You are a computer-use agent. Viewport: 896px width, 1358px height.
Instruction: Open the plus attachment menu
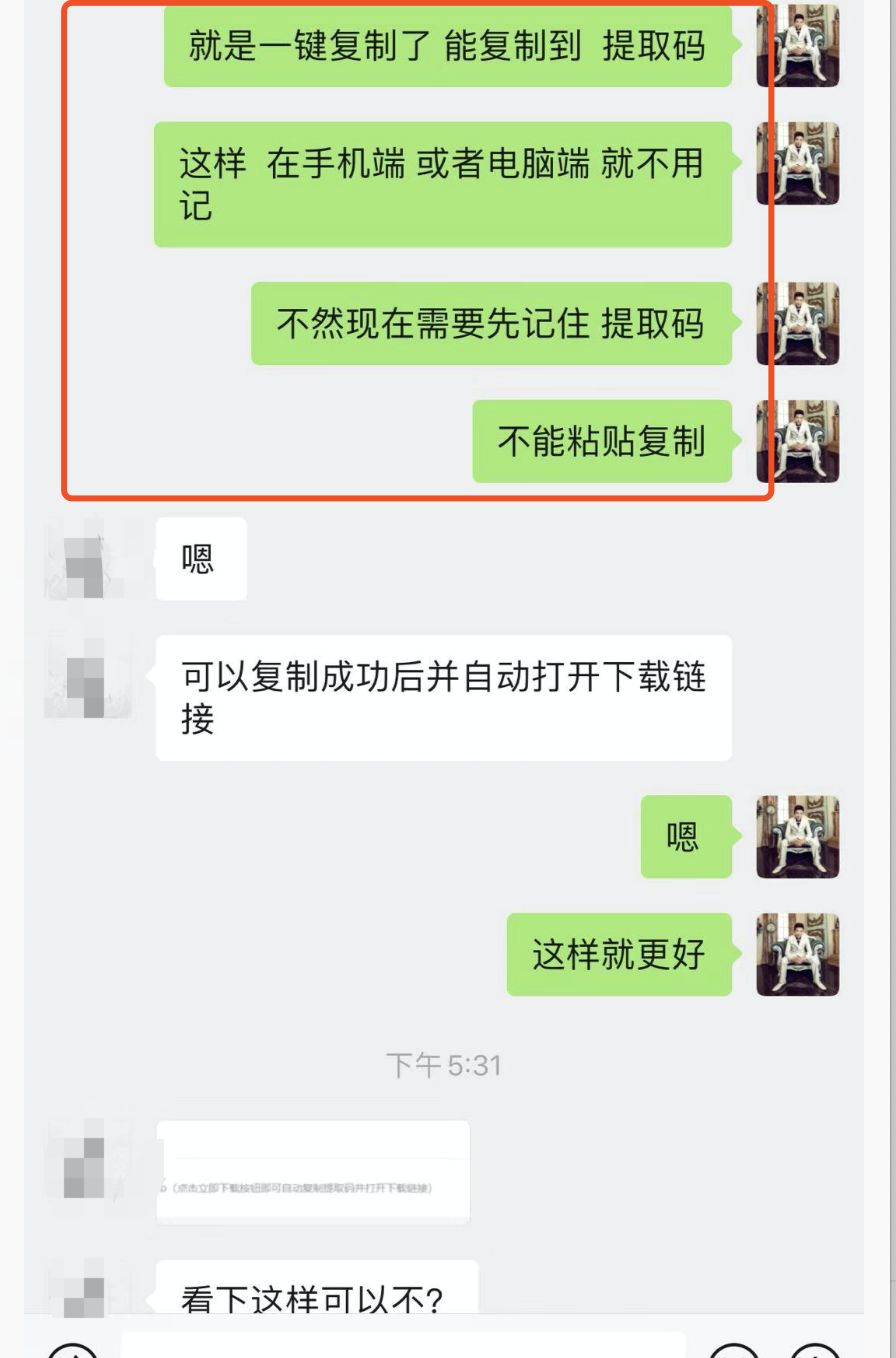pos(816,1350)
